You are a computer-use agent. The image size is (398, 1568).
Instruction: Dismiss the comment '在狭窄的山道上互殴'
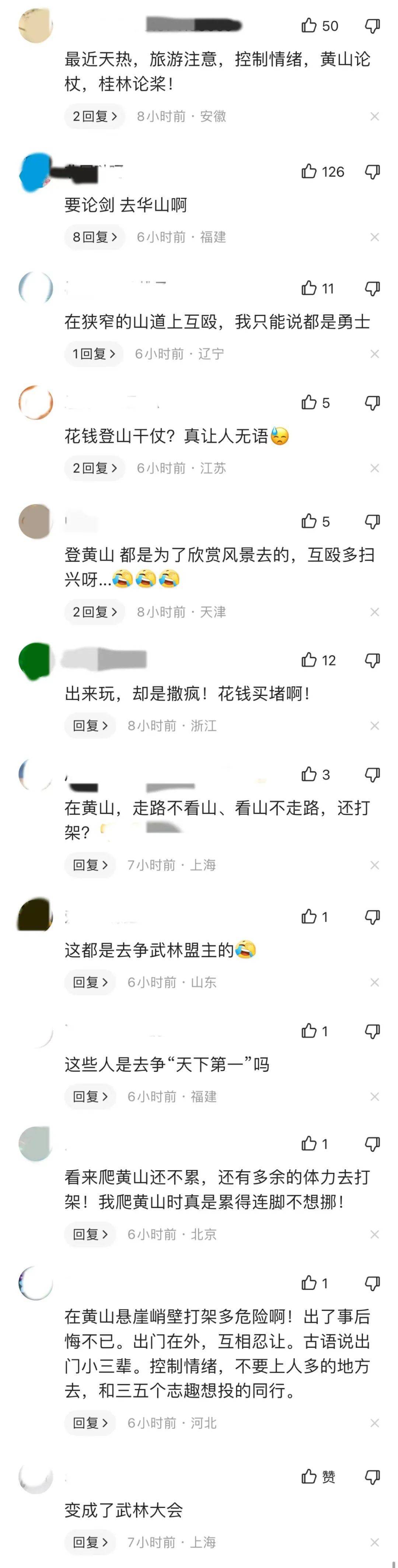(375, 354)
